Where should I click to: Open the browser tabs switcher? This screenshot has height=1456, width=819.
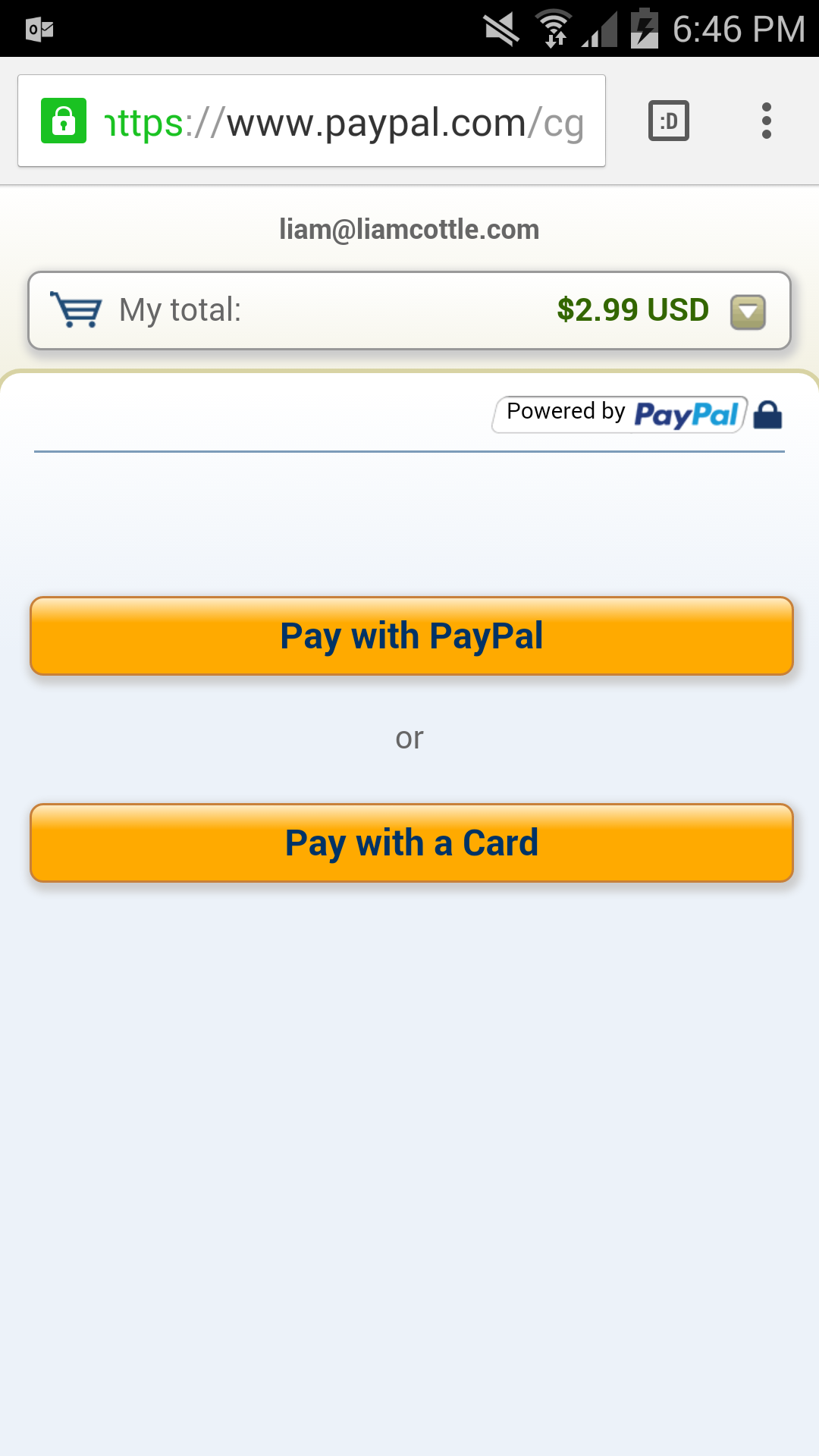click(669, 121)
